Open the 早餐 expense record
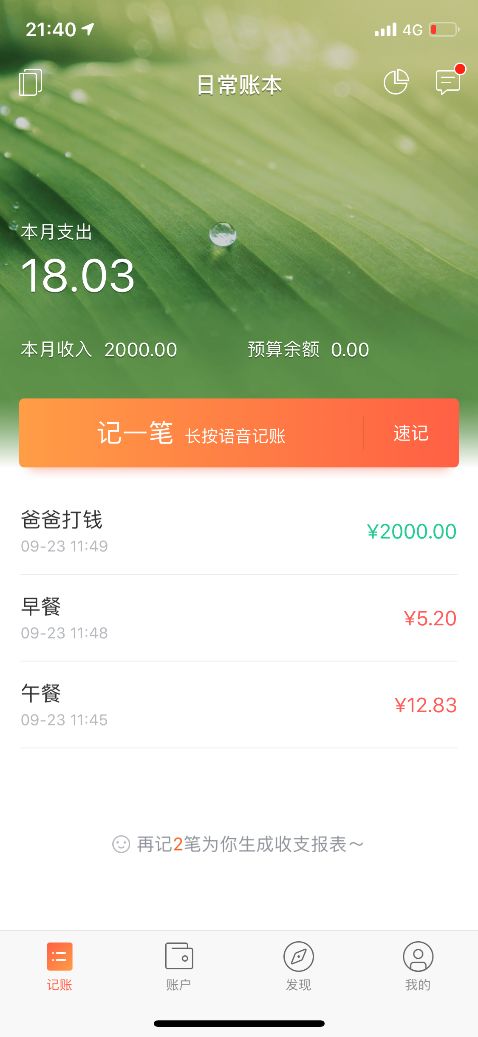 pyautogui.click(x=239, y=618)
